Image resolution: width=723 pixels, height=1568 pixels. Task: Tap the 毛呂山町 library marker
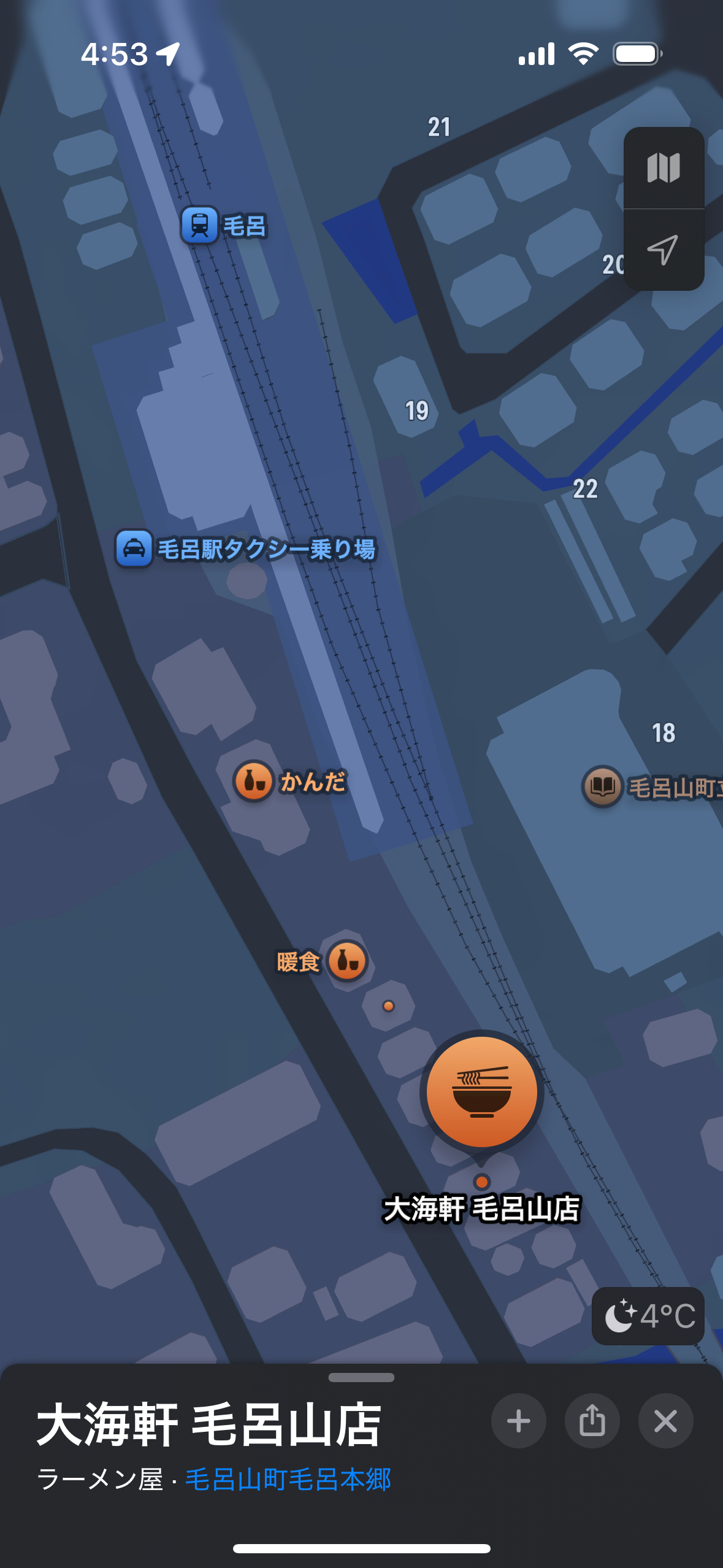click(x=603, y=786)
